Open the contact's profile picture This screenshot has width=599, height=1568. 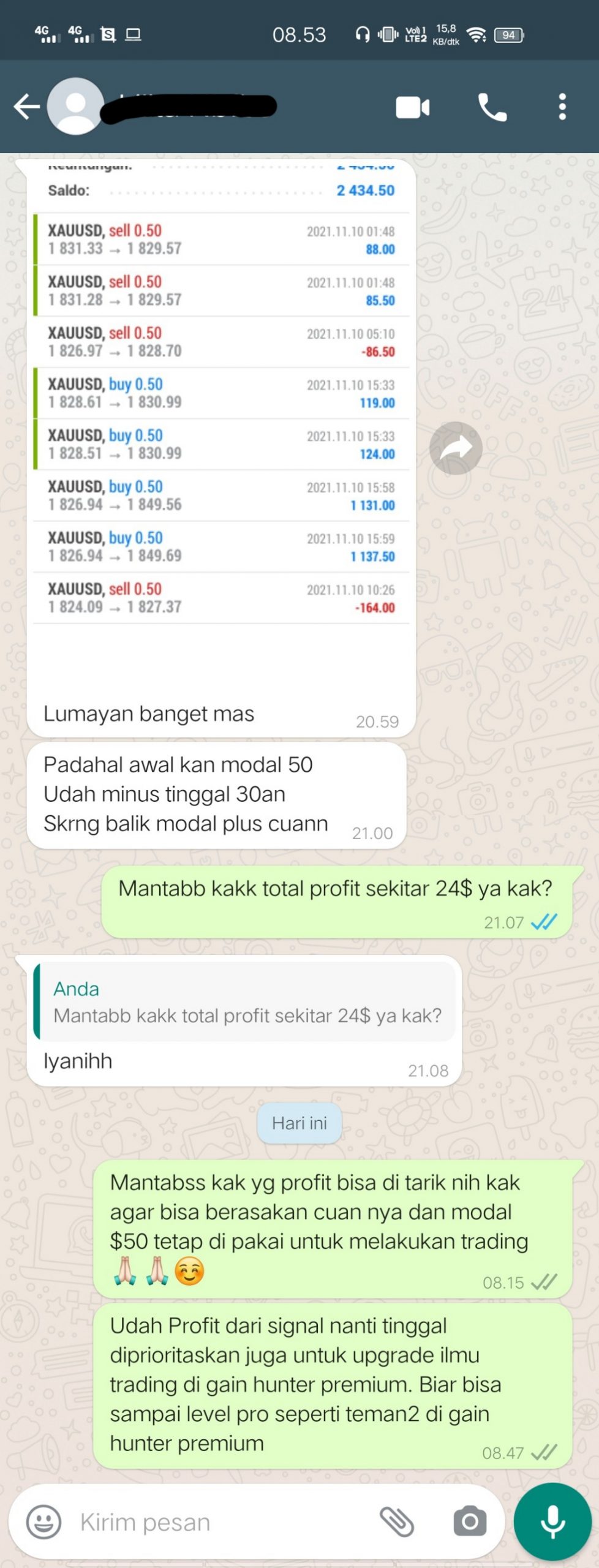(75, 107)
